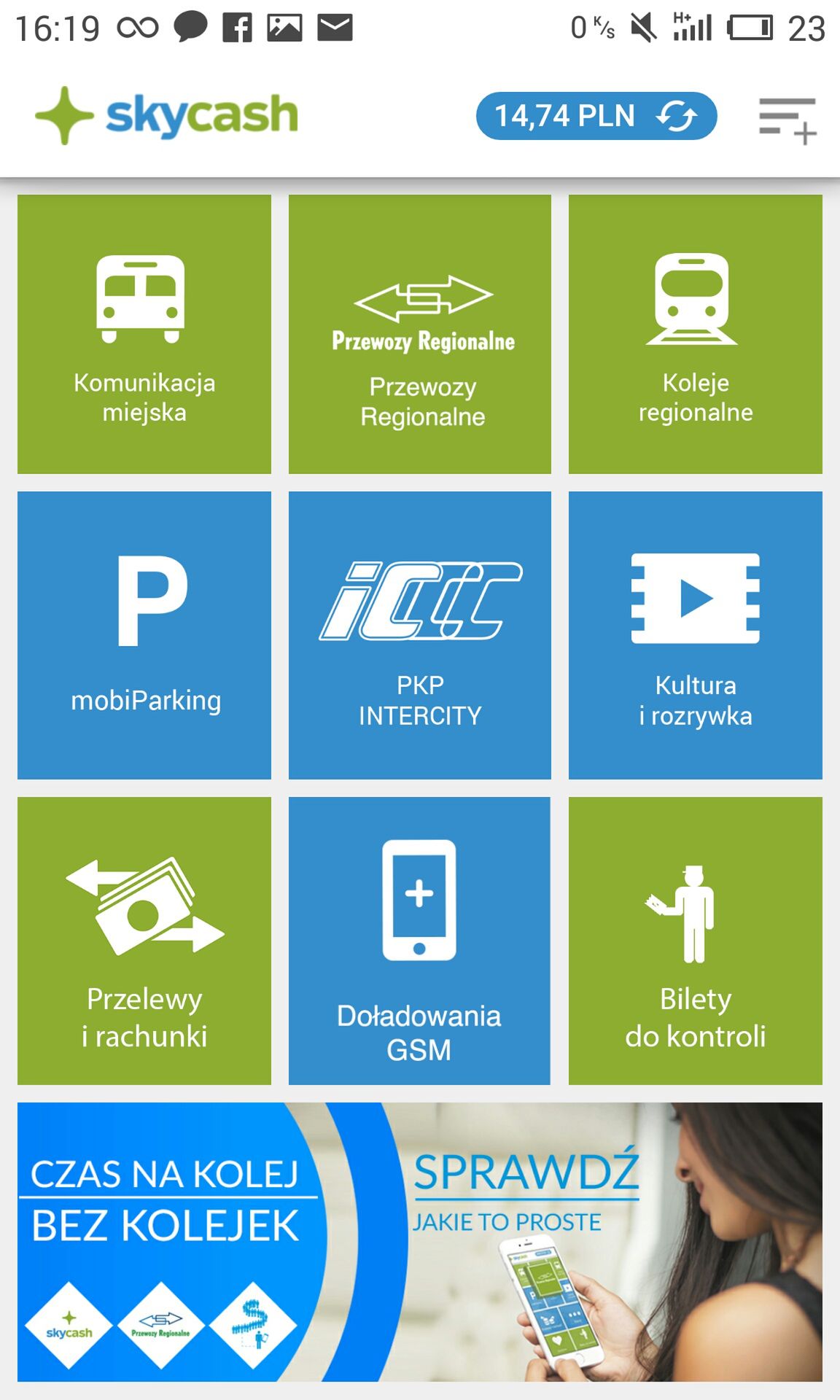The image size is (840, 1400).
Task: Open PKP INTERCITY tile
Action: [x=420, y=635]
